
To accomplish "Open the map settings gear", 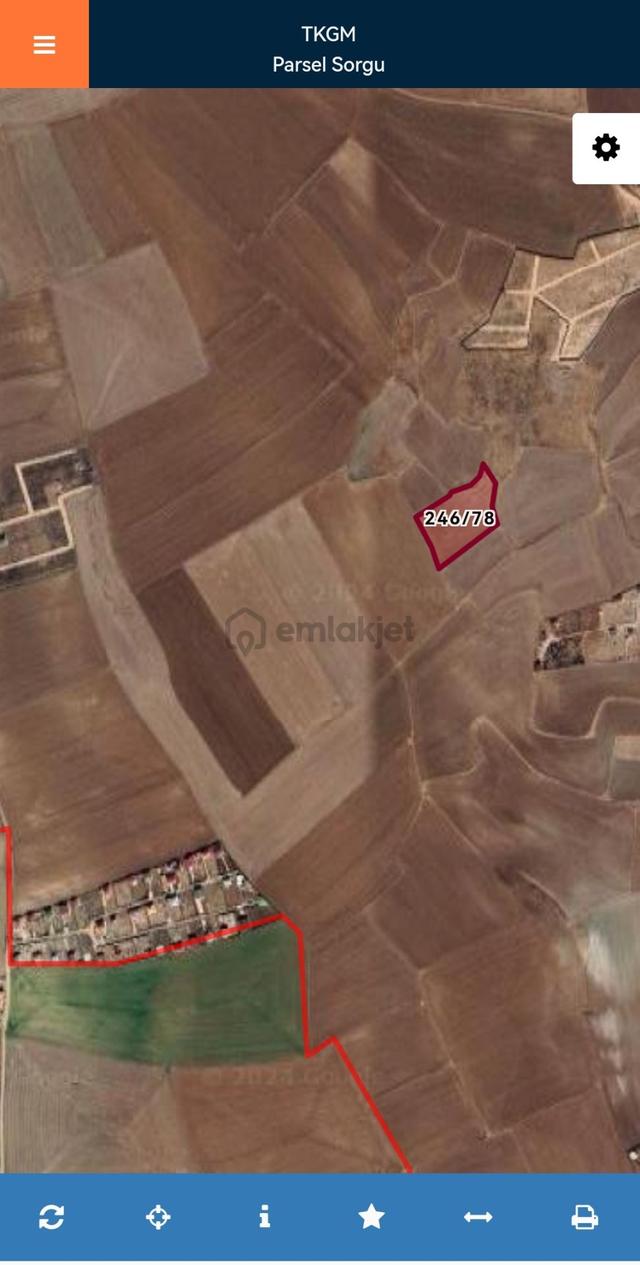I will (x=606, y=148).
